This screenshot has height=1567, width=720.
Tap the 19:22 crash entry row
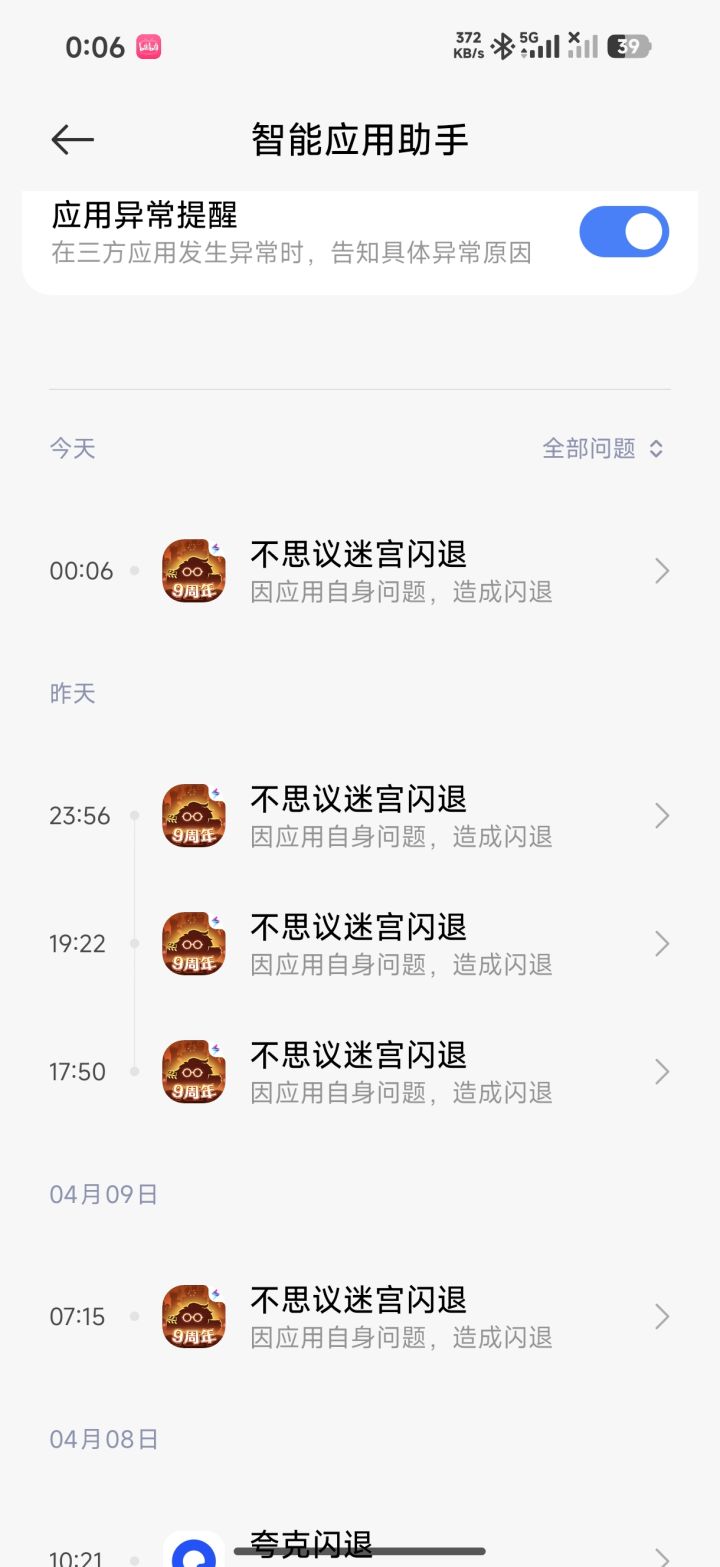400,943
